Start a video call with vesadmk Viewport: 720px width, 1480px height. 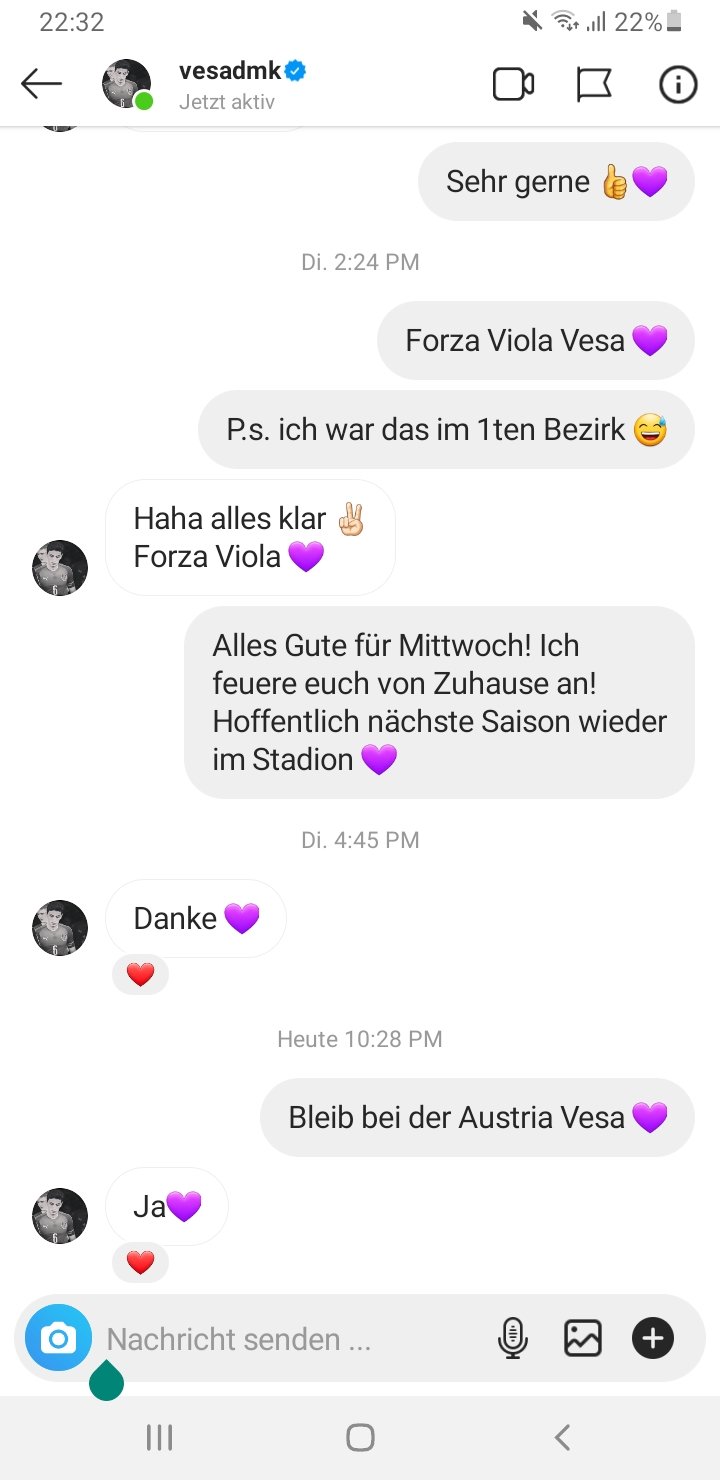(x=513, y=85)
